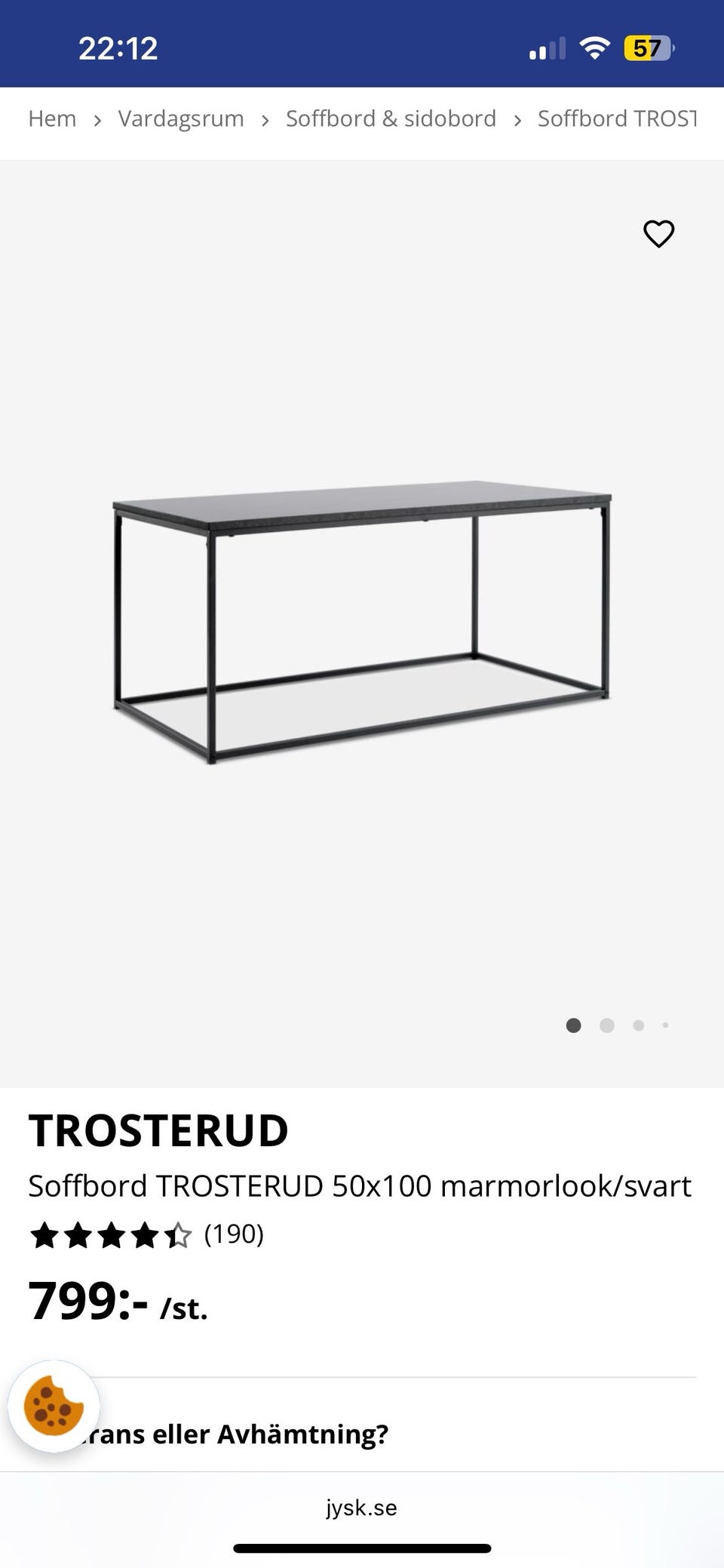Viewport: 724px width, 1568px height.
Task: Go to Hem in the breadcrumb
Action: tap(51, 118)
